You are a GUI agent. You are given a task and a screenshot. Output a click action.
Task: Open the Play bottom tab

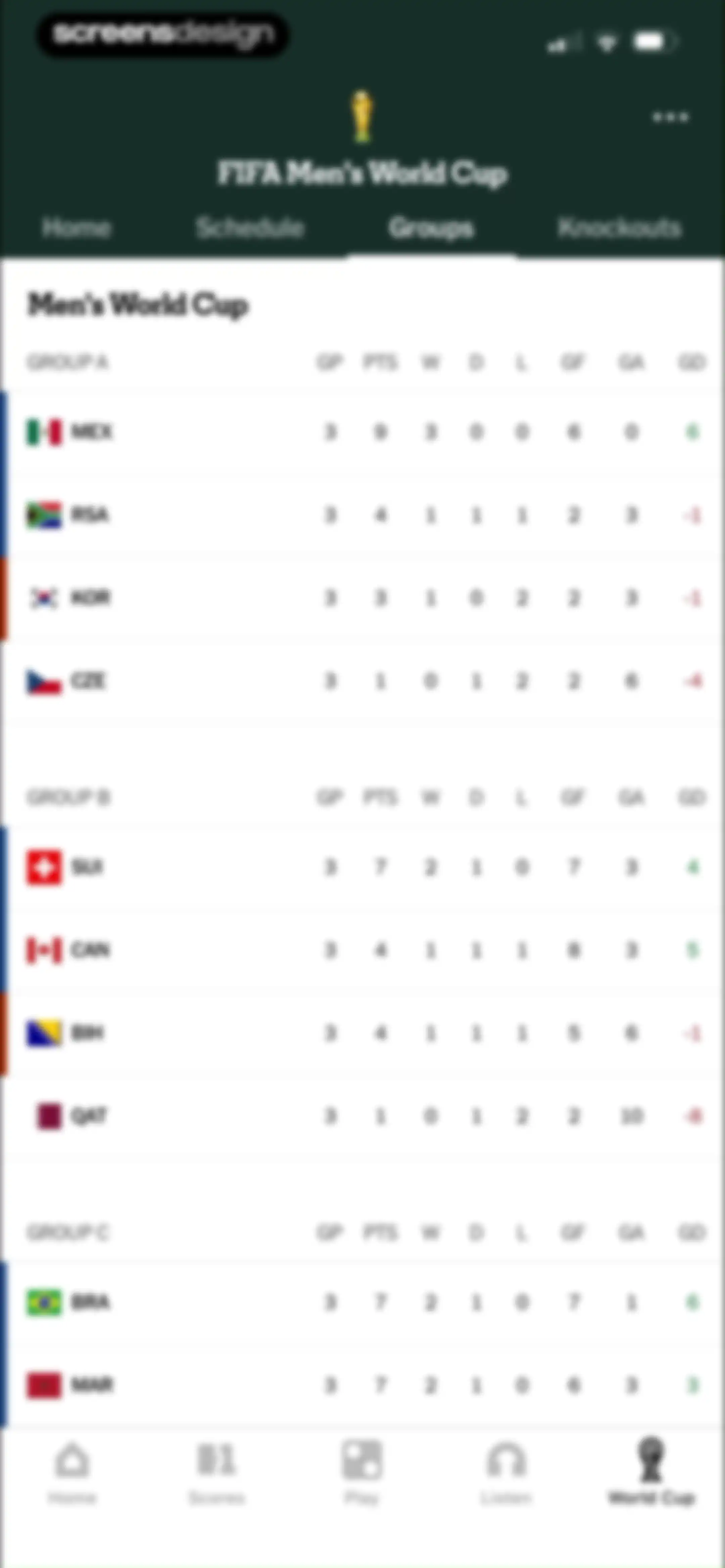362,1472
